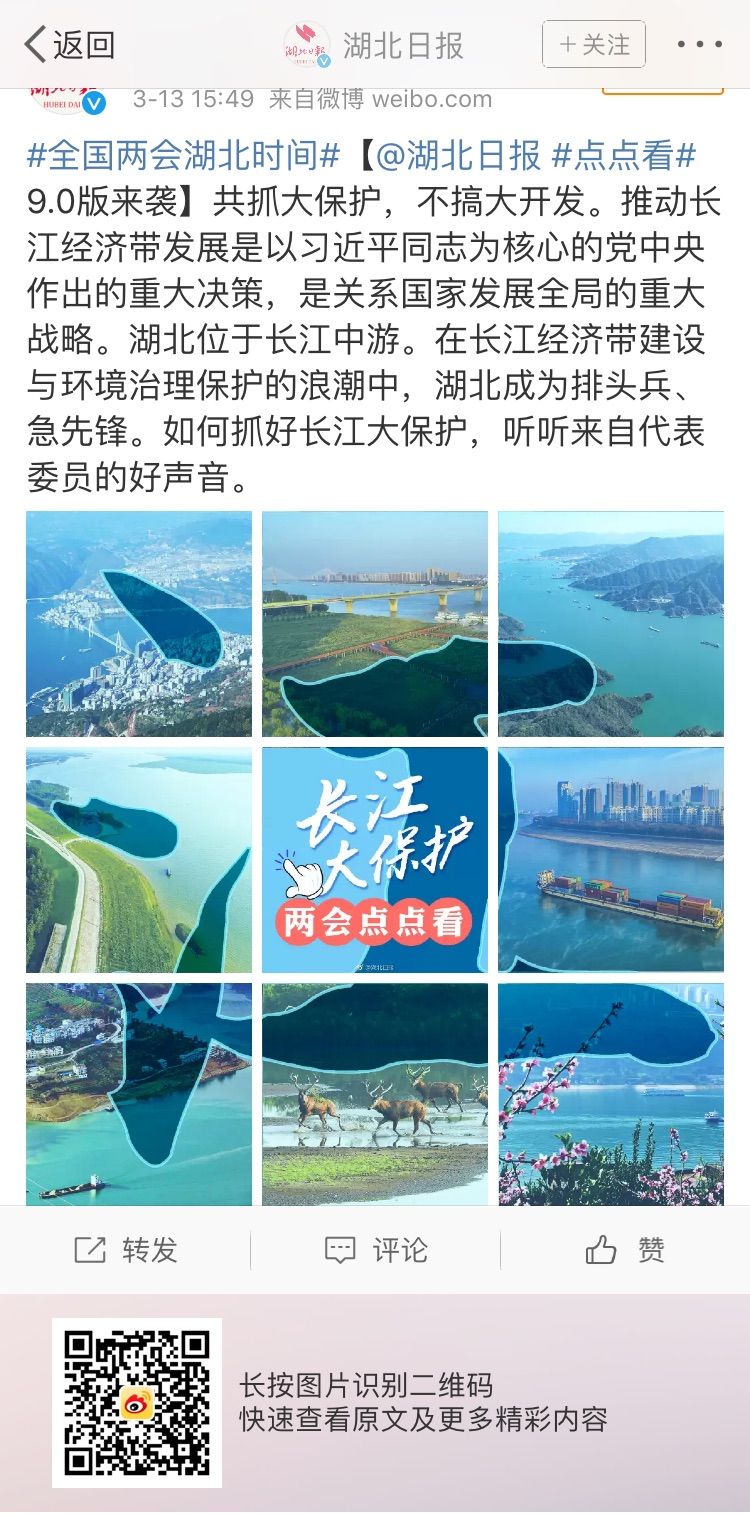Open the aerial city bridge photo
750x1514 pixels.
coord(139,624)
